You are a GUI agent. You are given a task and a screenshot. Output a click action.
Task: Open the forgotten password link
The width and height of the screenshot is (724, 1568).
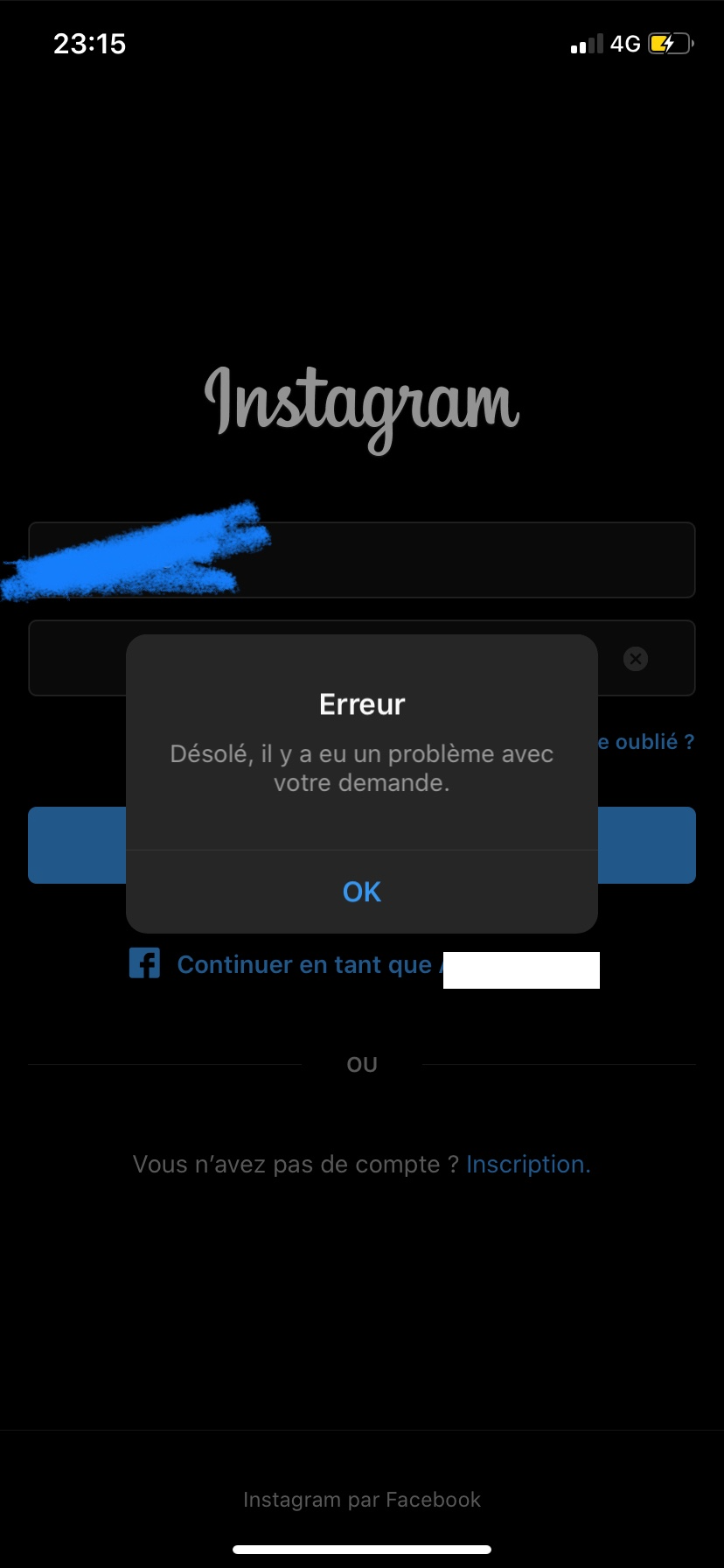647,742
